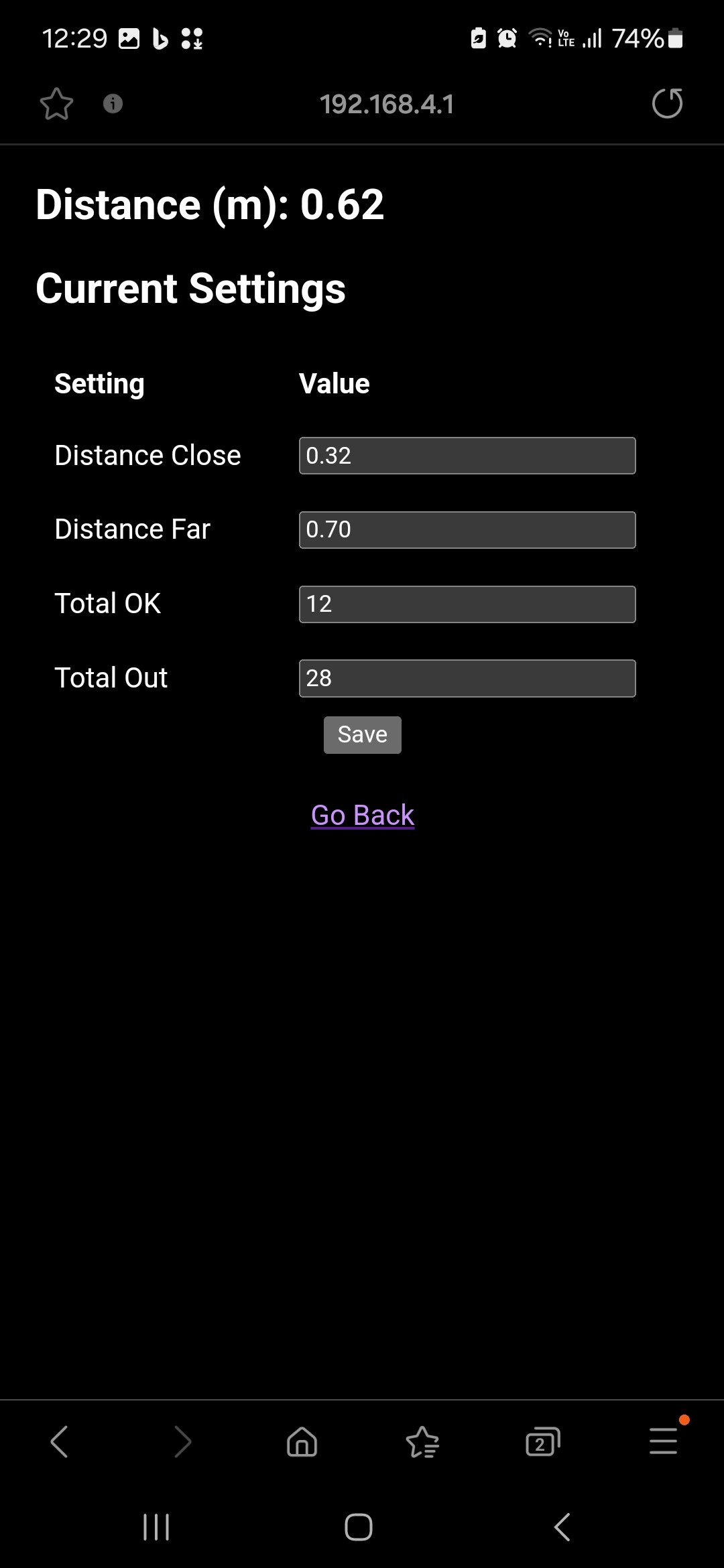
Task: Open the bookmarks list
Action: click(x=422, y=1442)
